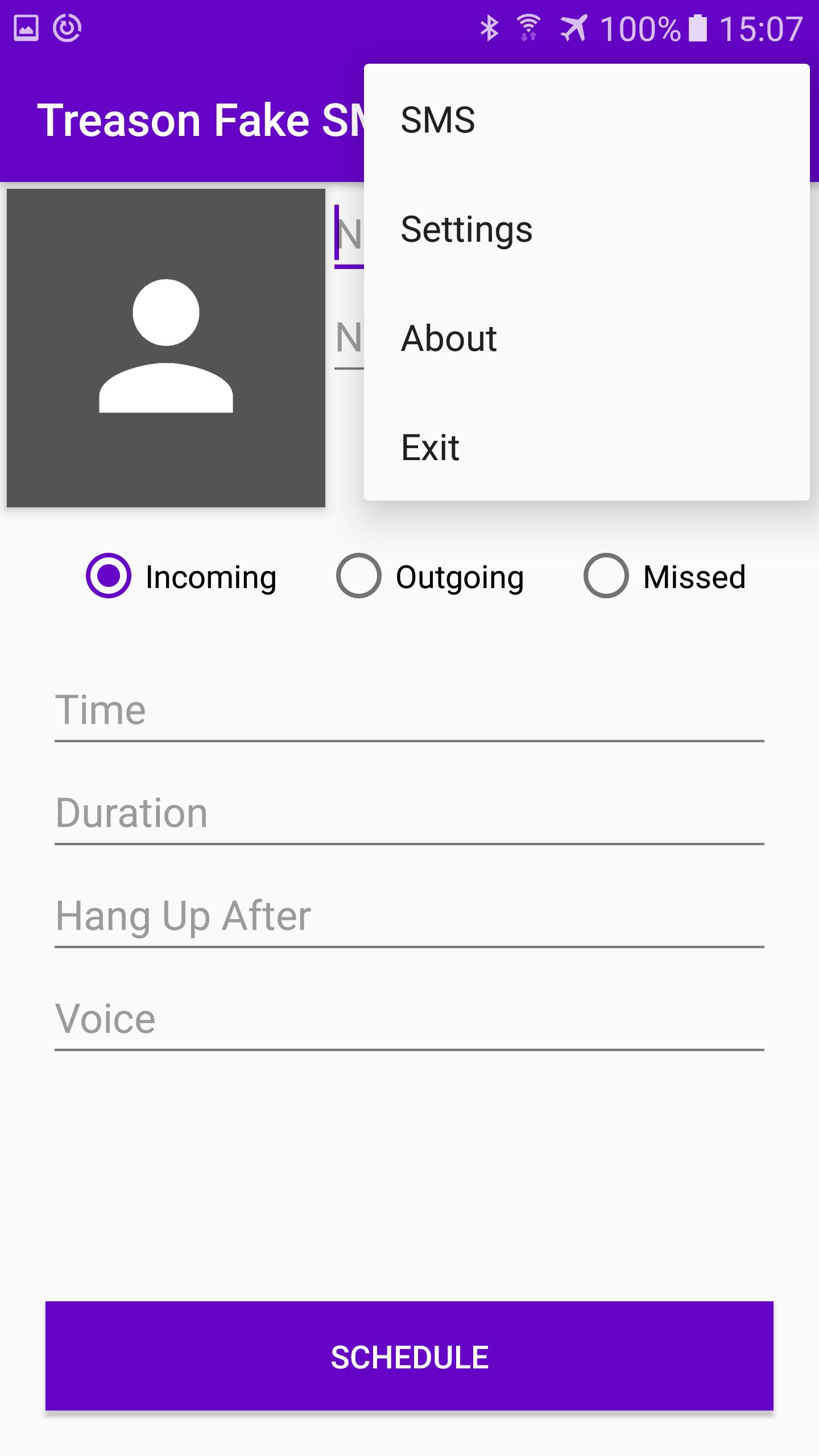Viewport: 819px width, 1456px height.
Task: Focus the Duration field
Action: [x=409, y=814]
